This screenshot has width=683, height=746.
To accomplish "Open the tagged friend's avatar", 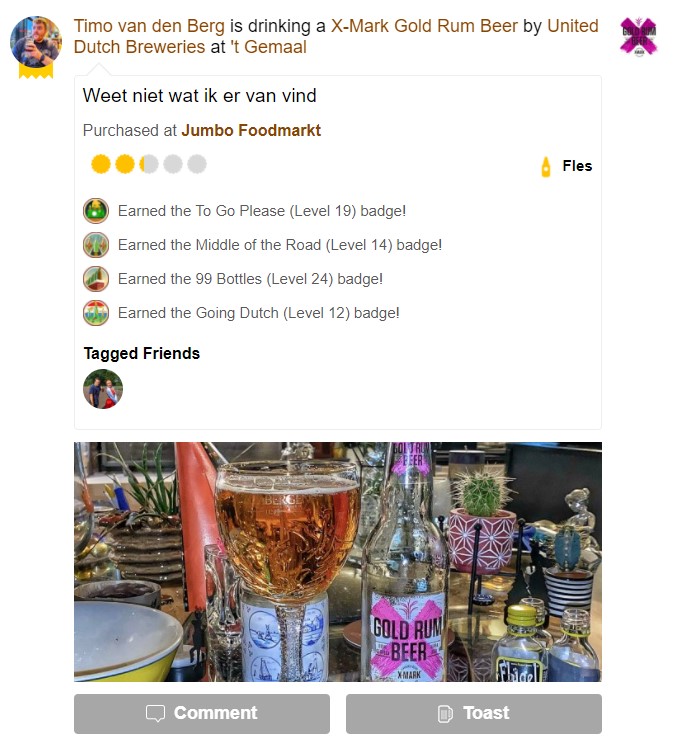I will (x=103, y=389).
